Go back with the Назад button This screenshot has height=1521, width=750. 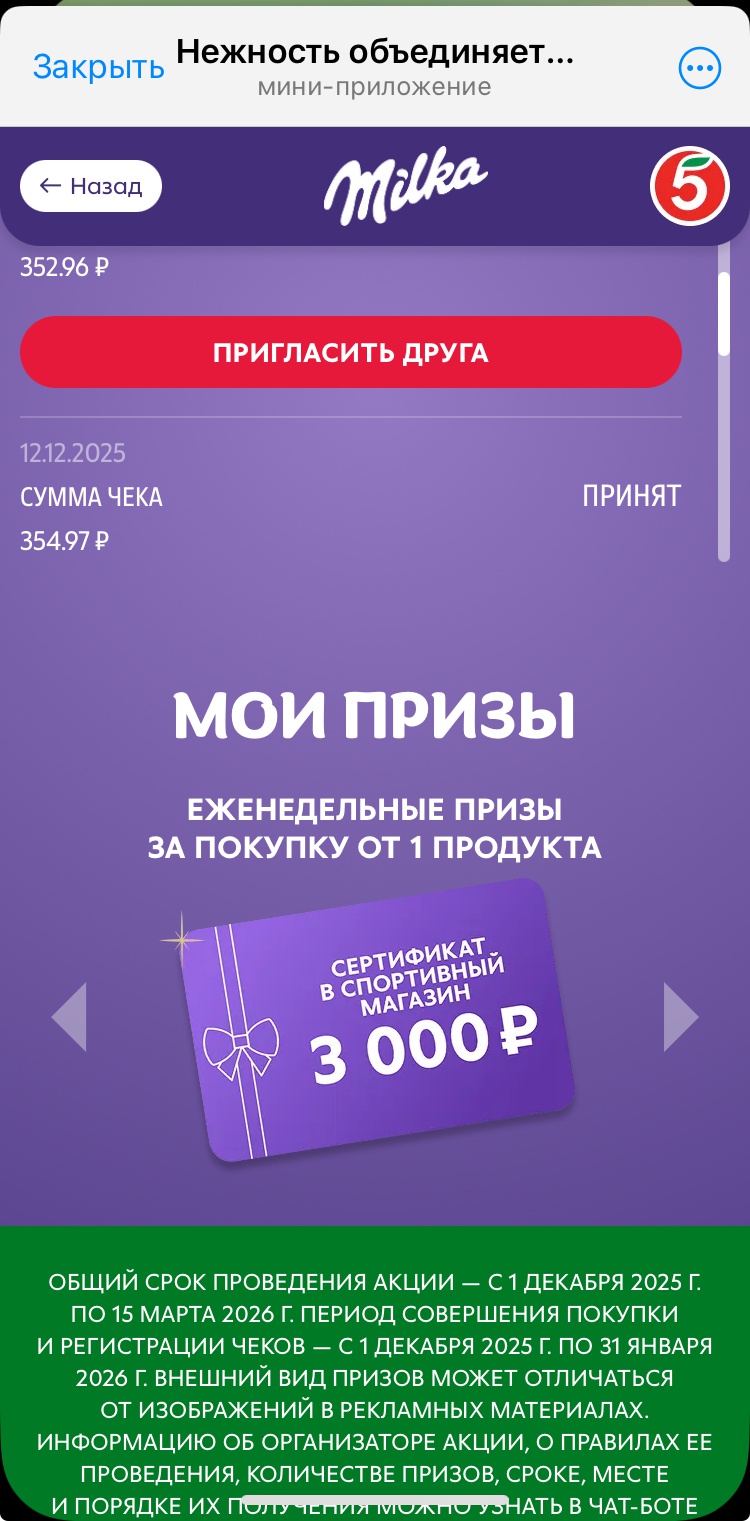91,186
